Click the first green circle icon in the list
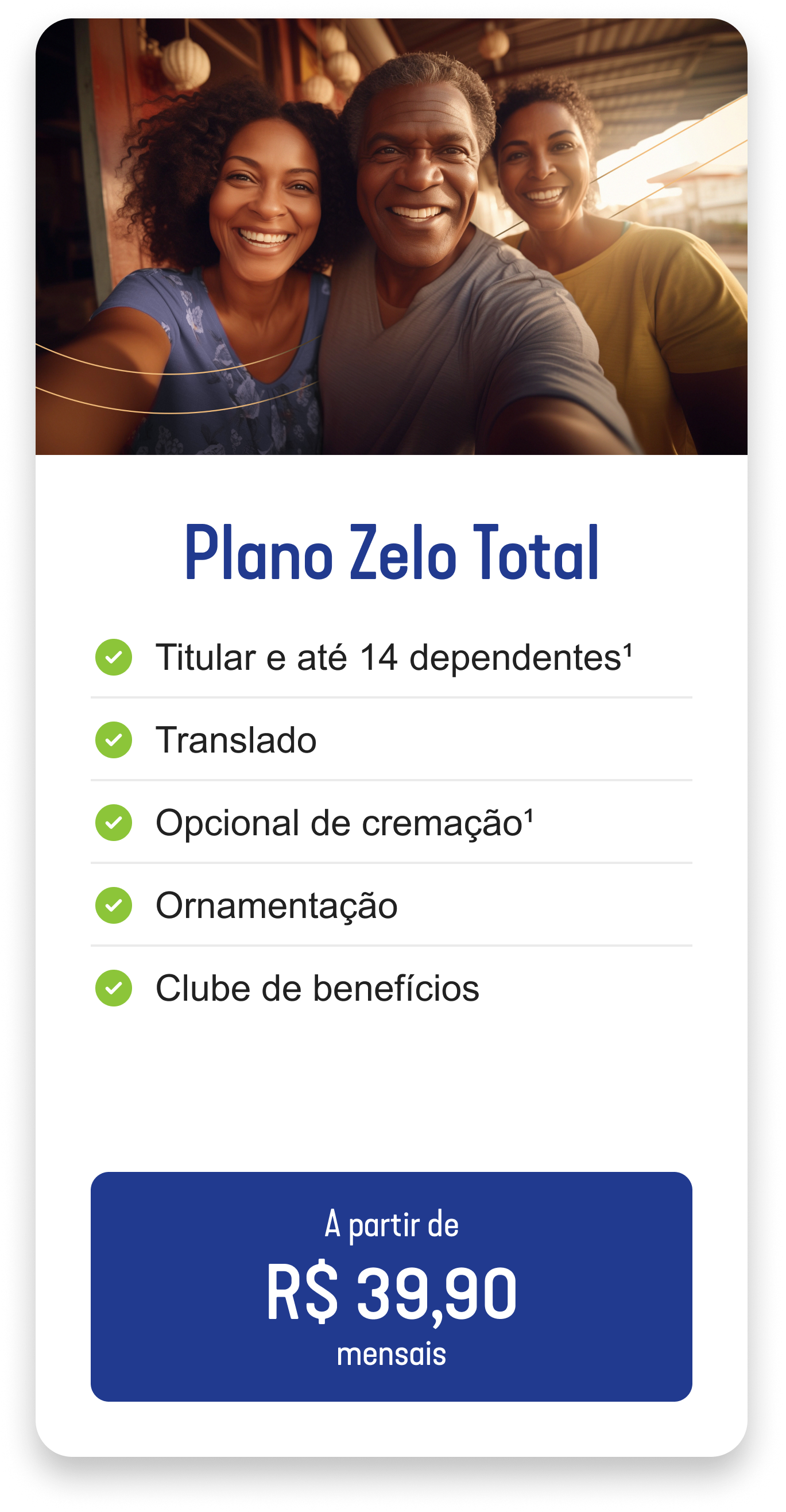This screenshot has width=786, height=1512. pyautogui.click(x=113, y=659)
